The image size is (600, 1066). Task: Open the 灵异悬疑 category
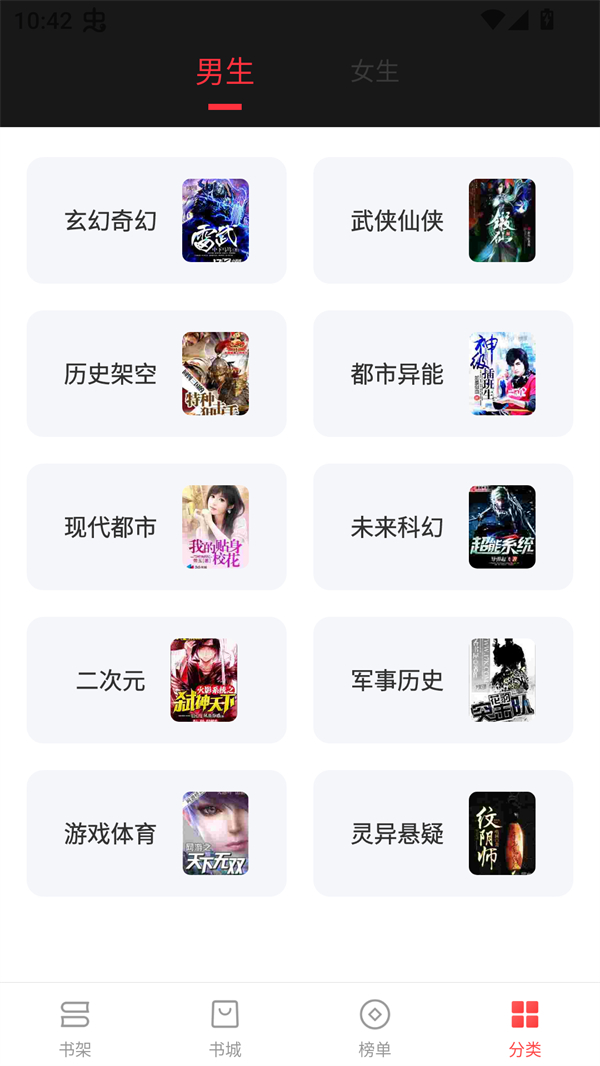[443, 833]
